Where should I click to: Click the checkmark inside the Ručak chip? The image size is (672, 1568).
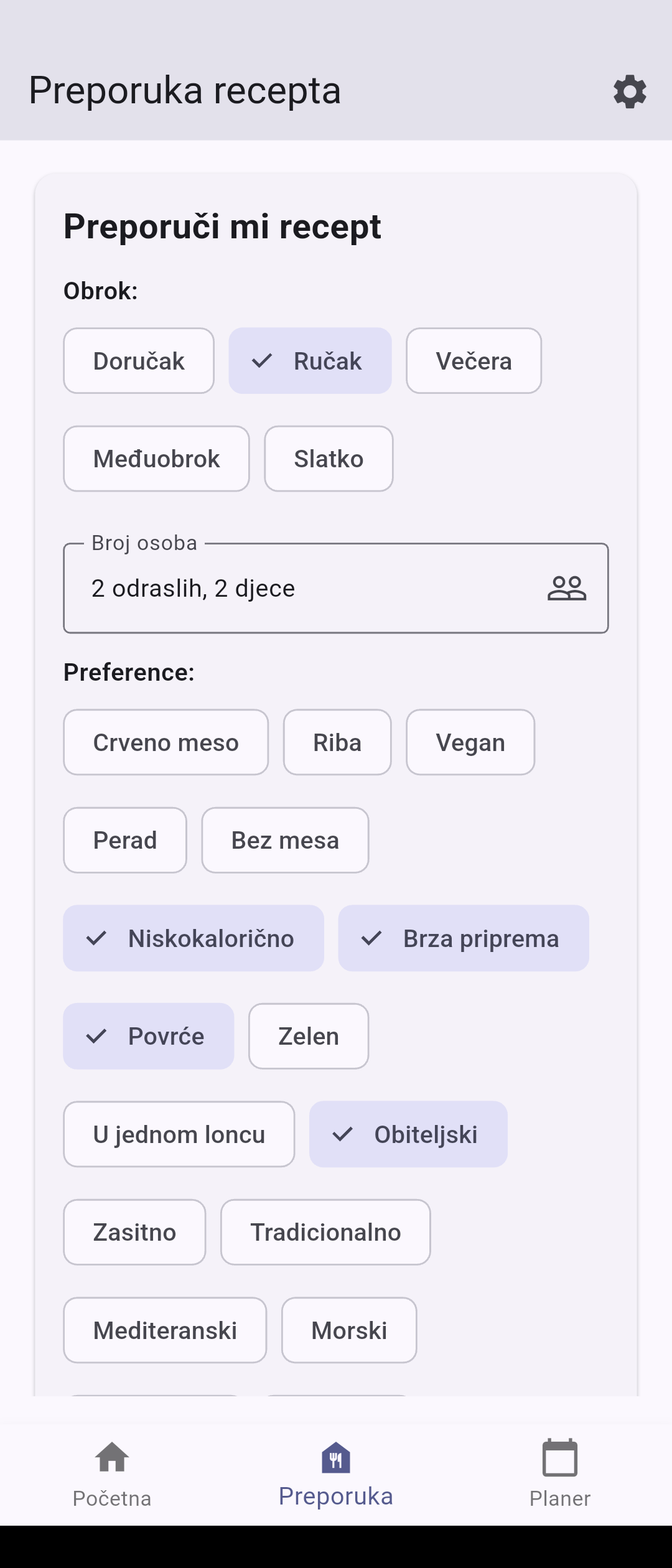point(263,360)
